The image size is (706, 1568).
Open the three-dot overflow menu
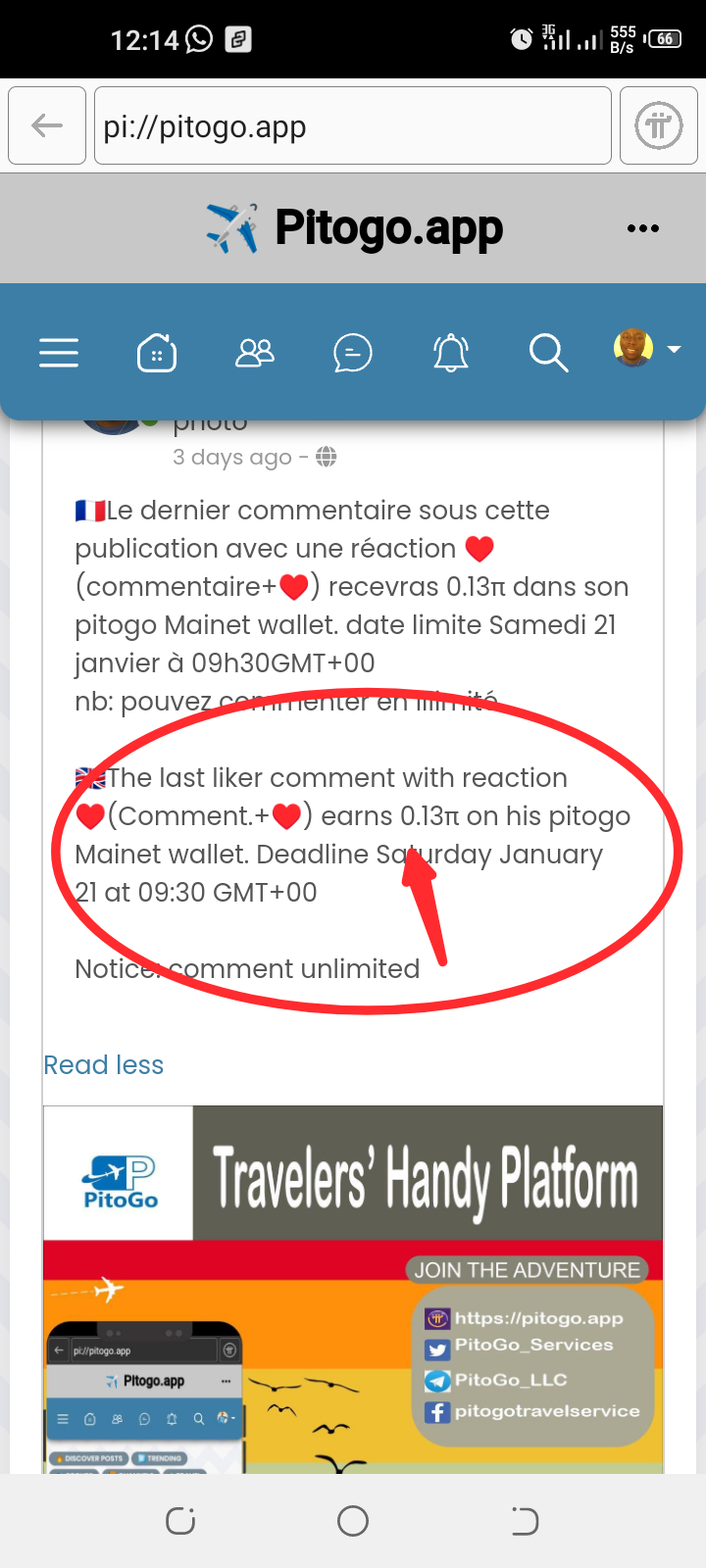coord(642,228)
